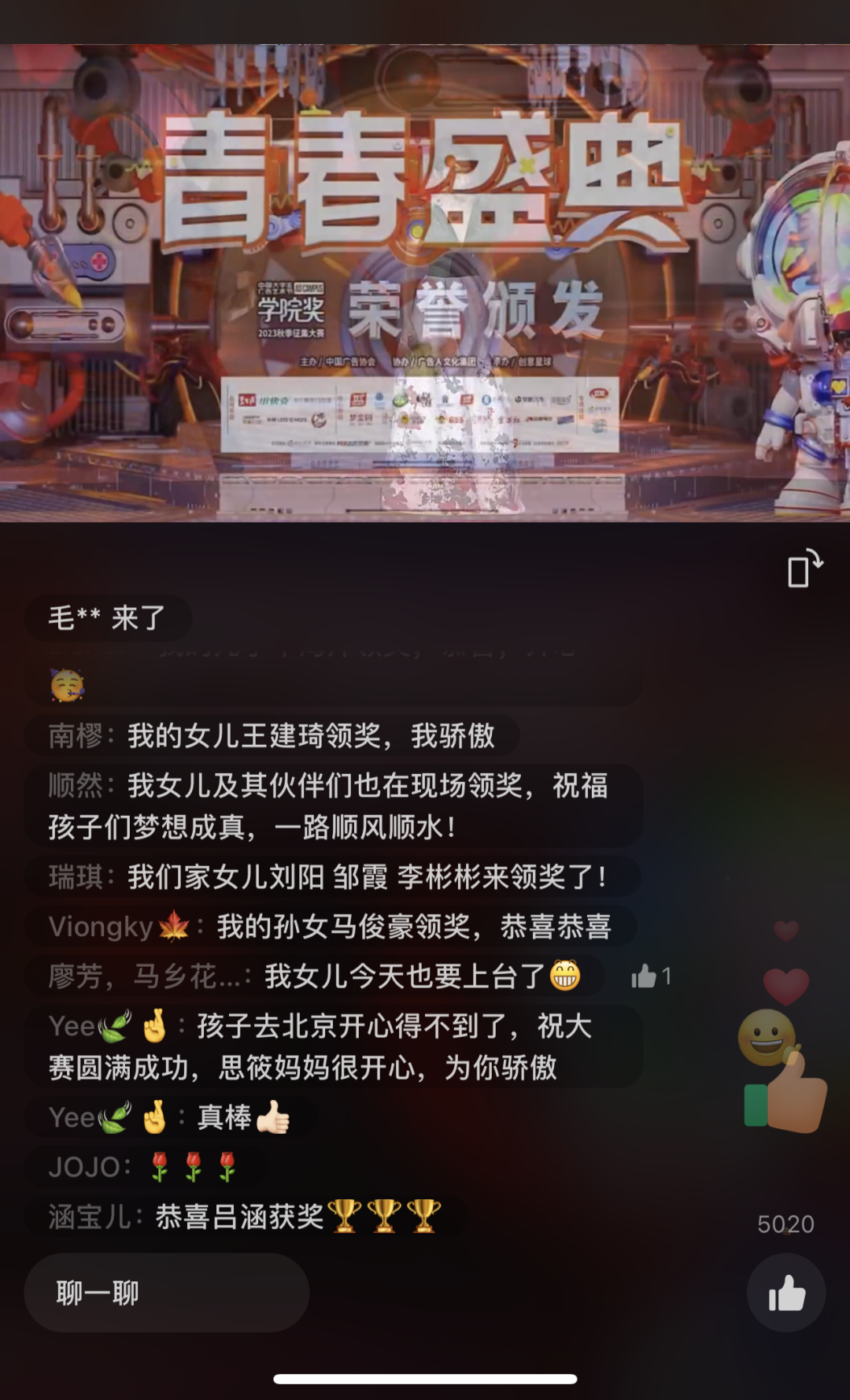
Task: Open the 聊一聊 chat input box
Action: pyautogui.click(x=167, y=1293)
